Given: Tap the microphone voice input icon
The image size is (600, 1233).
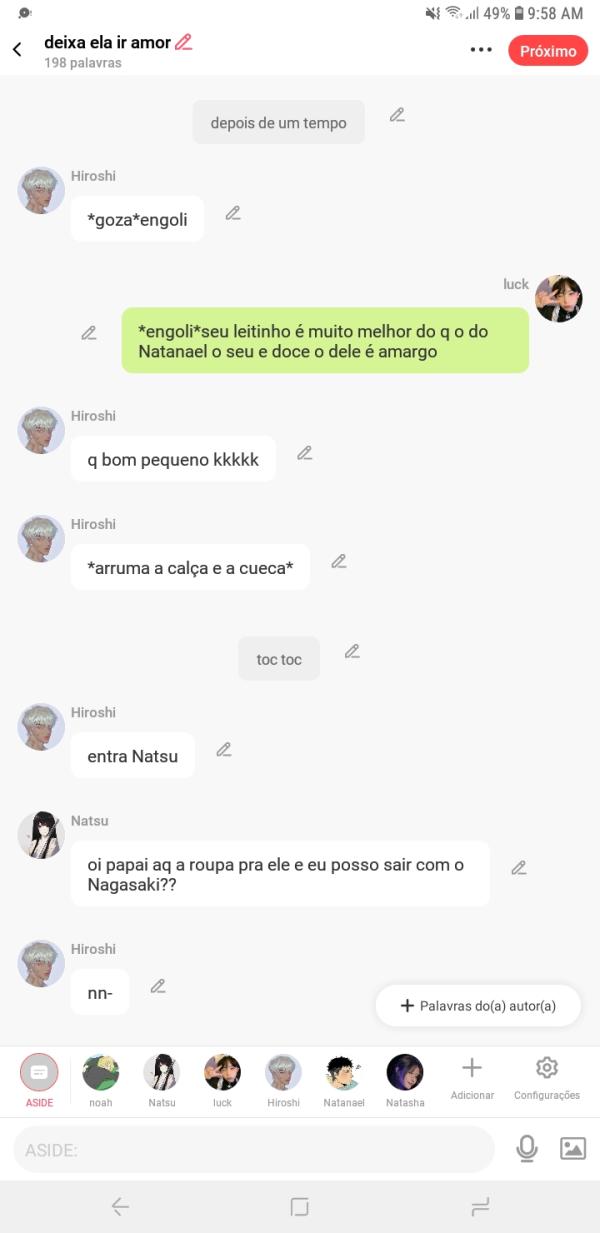Looking at the screenshot, I should point(526,1149).
